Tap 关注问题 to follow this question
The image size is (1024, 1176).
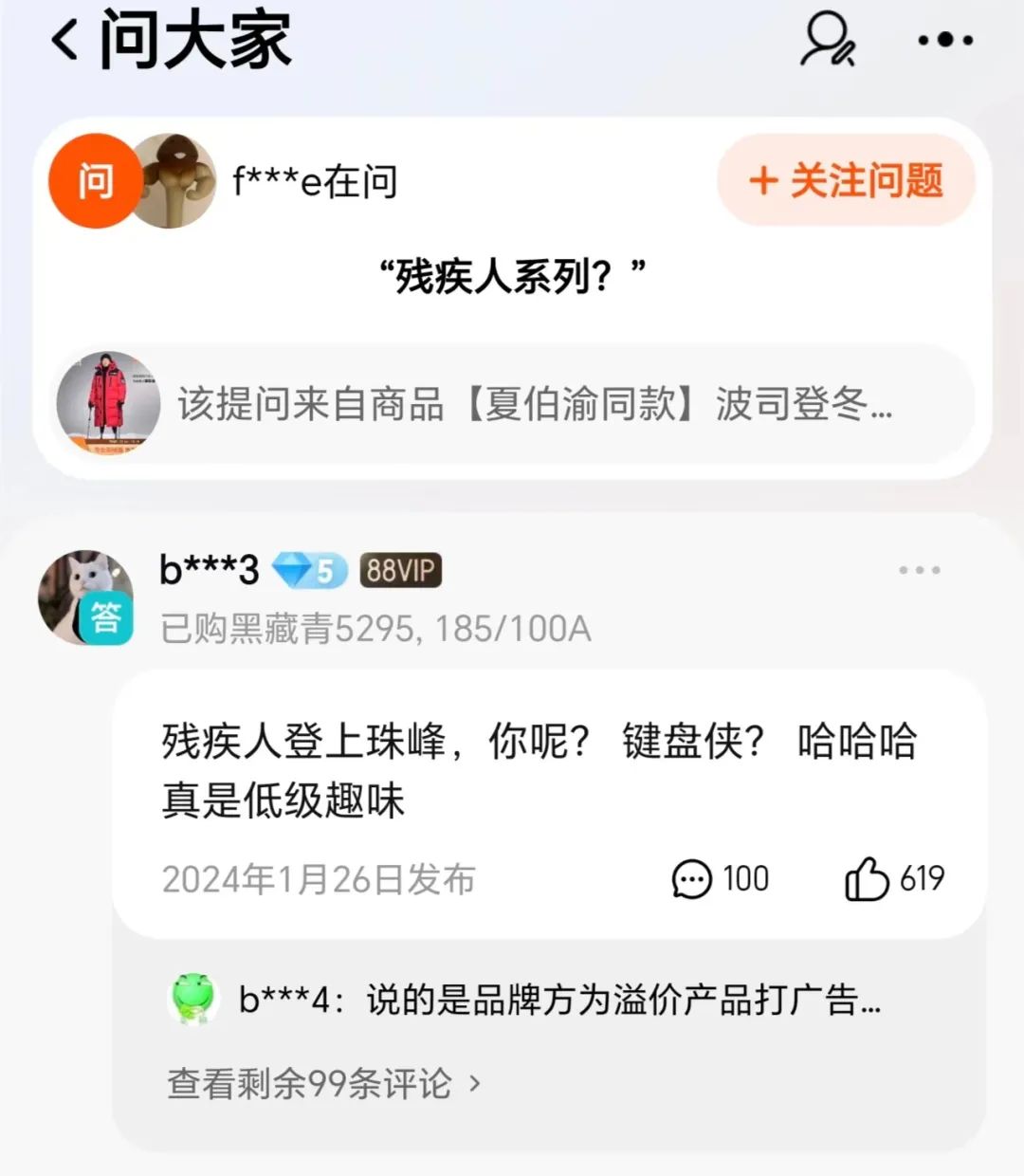[846, 180]
